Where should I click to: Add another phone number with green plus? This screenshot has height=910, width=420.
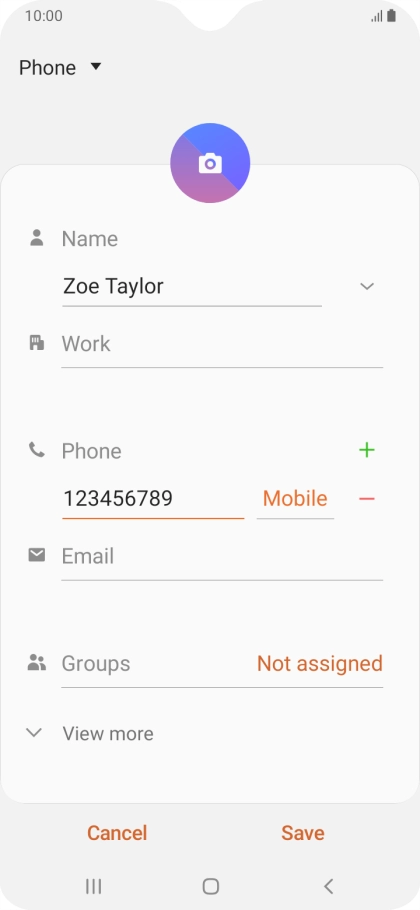click(367, 450)
